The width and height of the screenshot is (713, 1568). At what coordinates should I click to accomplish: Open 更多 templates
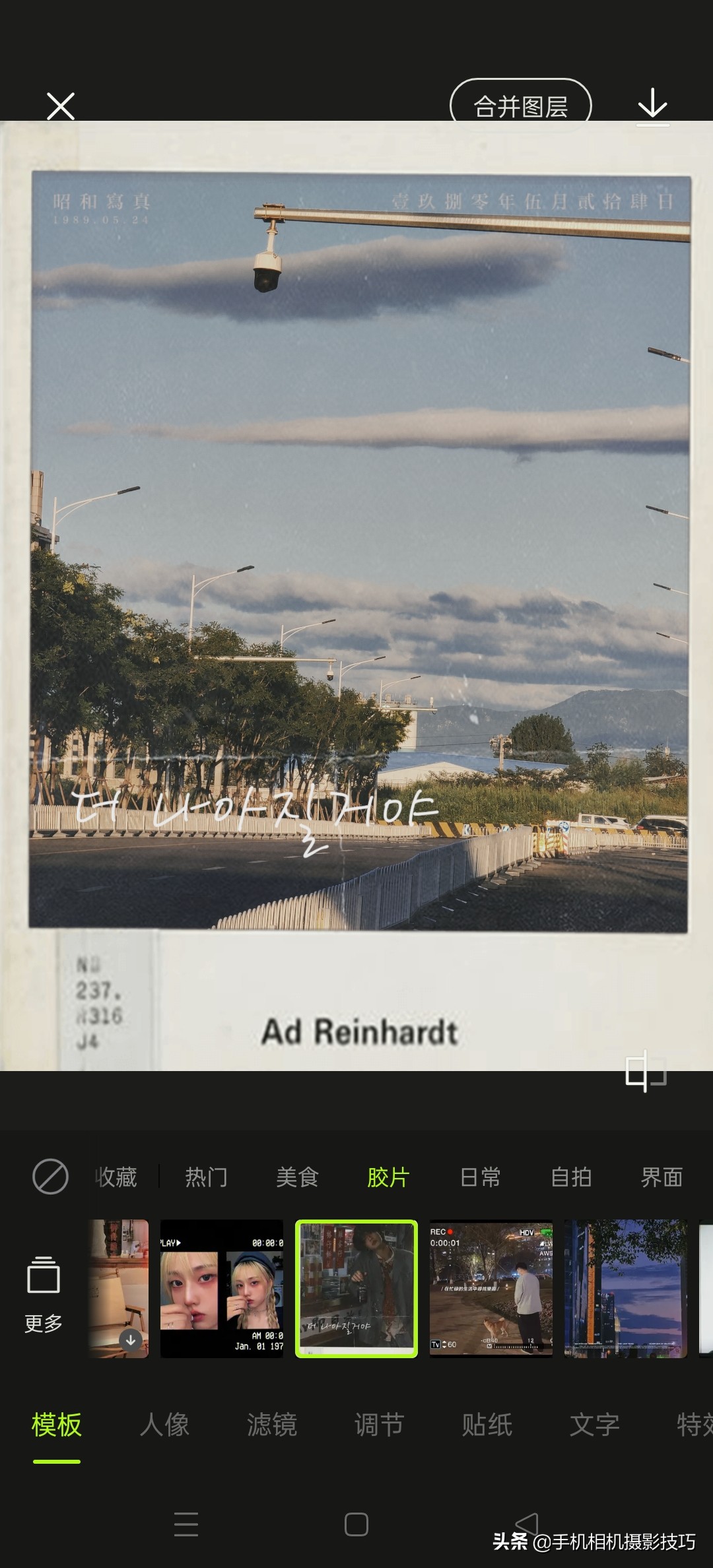pos(44,1287)
